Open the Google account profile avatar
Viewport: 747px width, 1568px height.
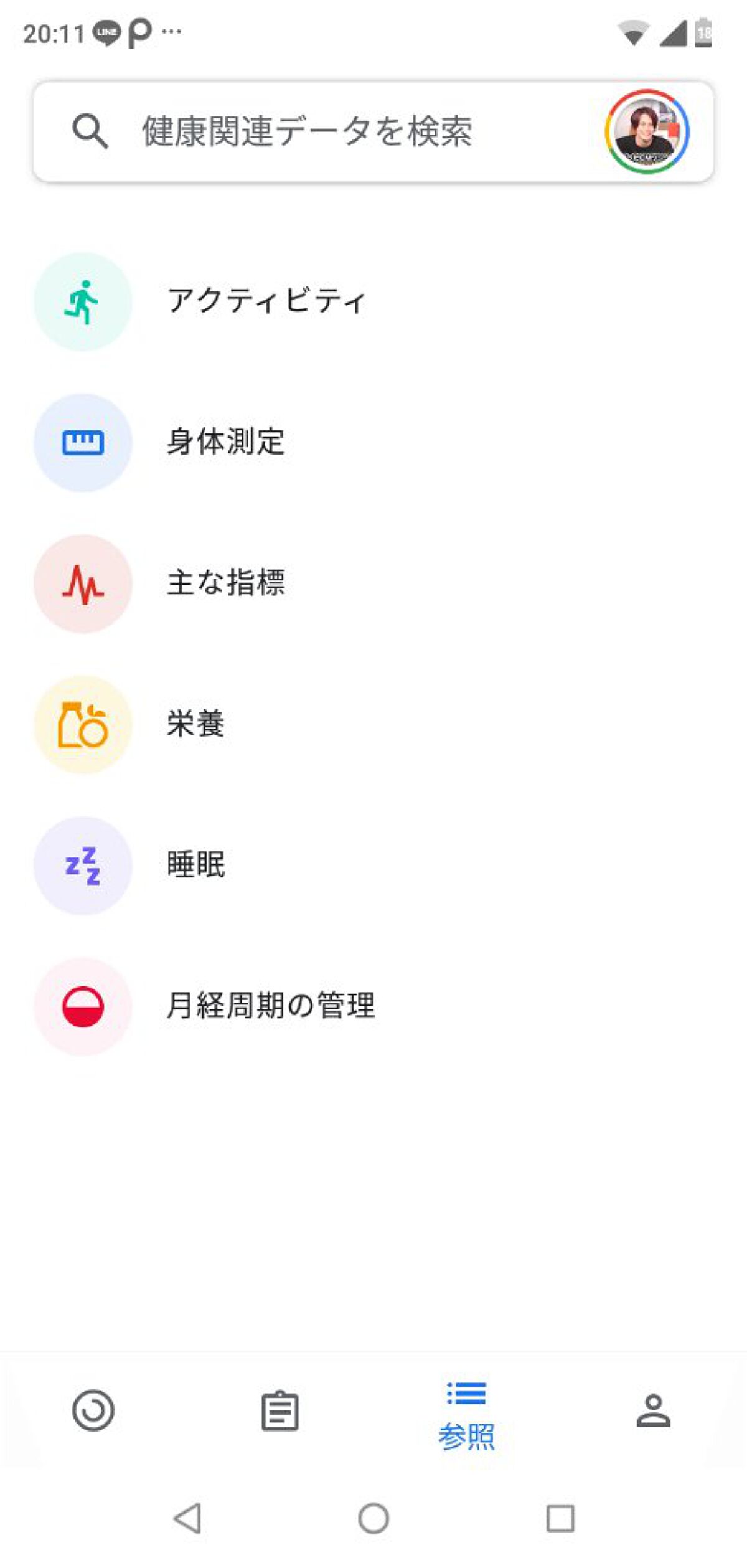click(x=646, y=131)
